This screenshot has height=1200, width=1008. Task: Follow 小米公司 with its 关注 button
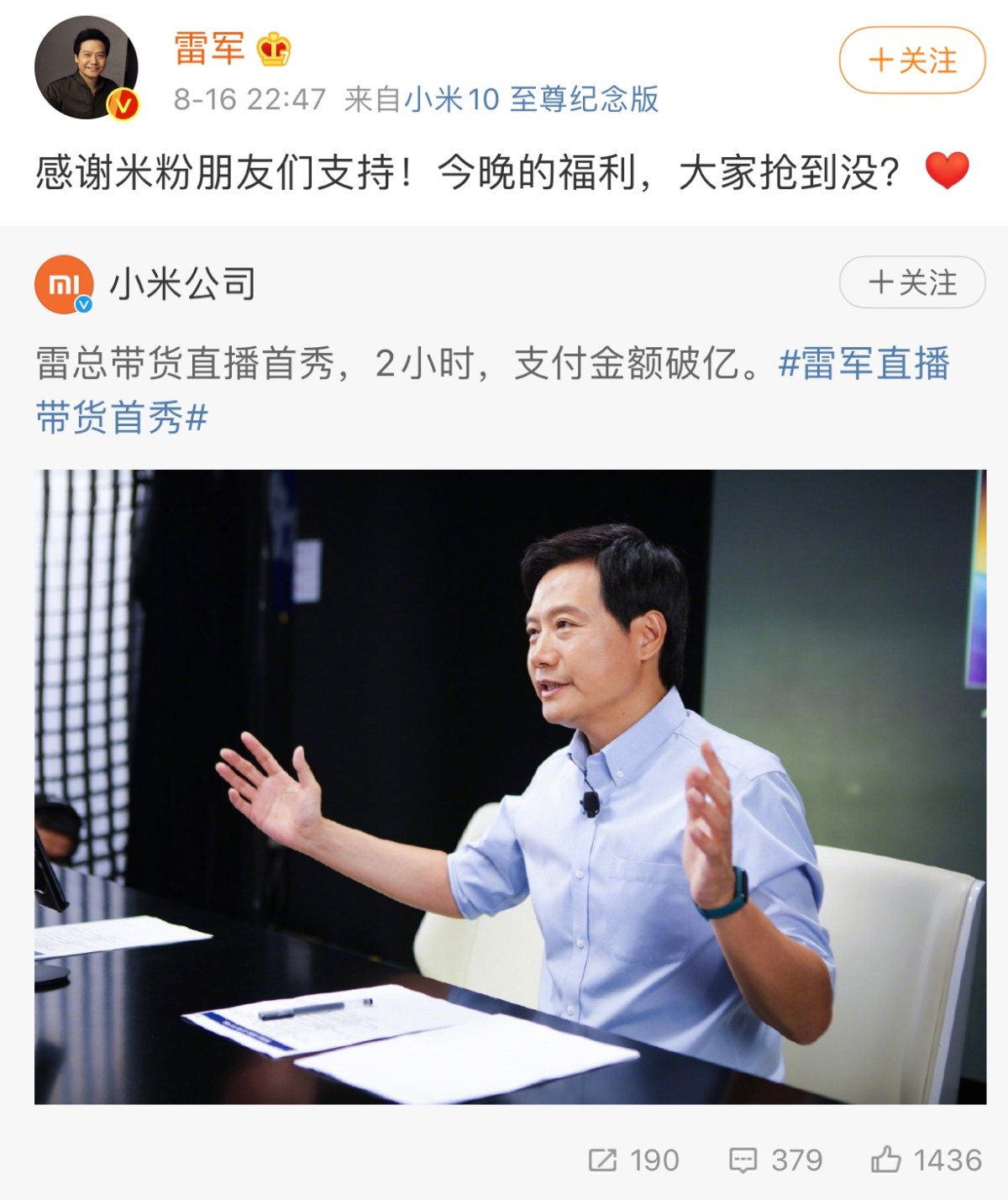(911, 282)
